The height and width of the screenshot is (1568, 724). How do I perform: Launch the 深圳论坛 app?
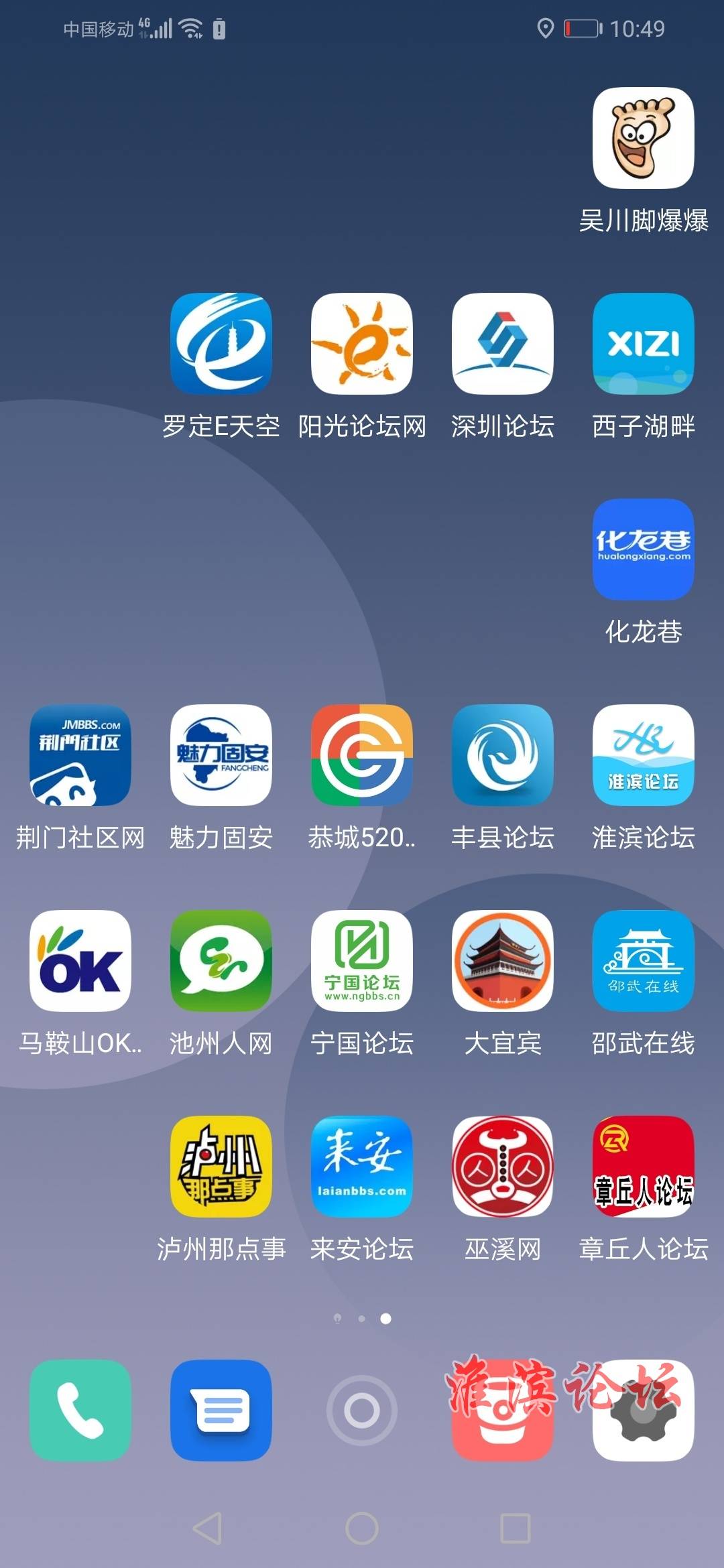(502, 344)
